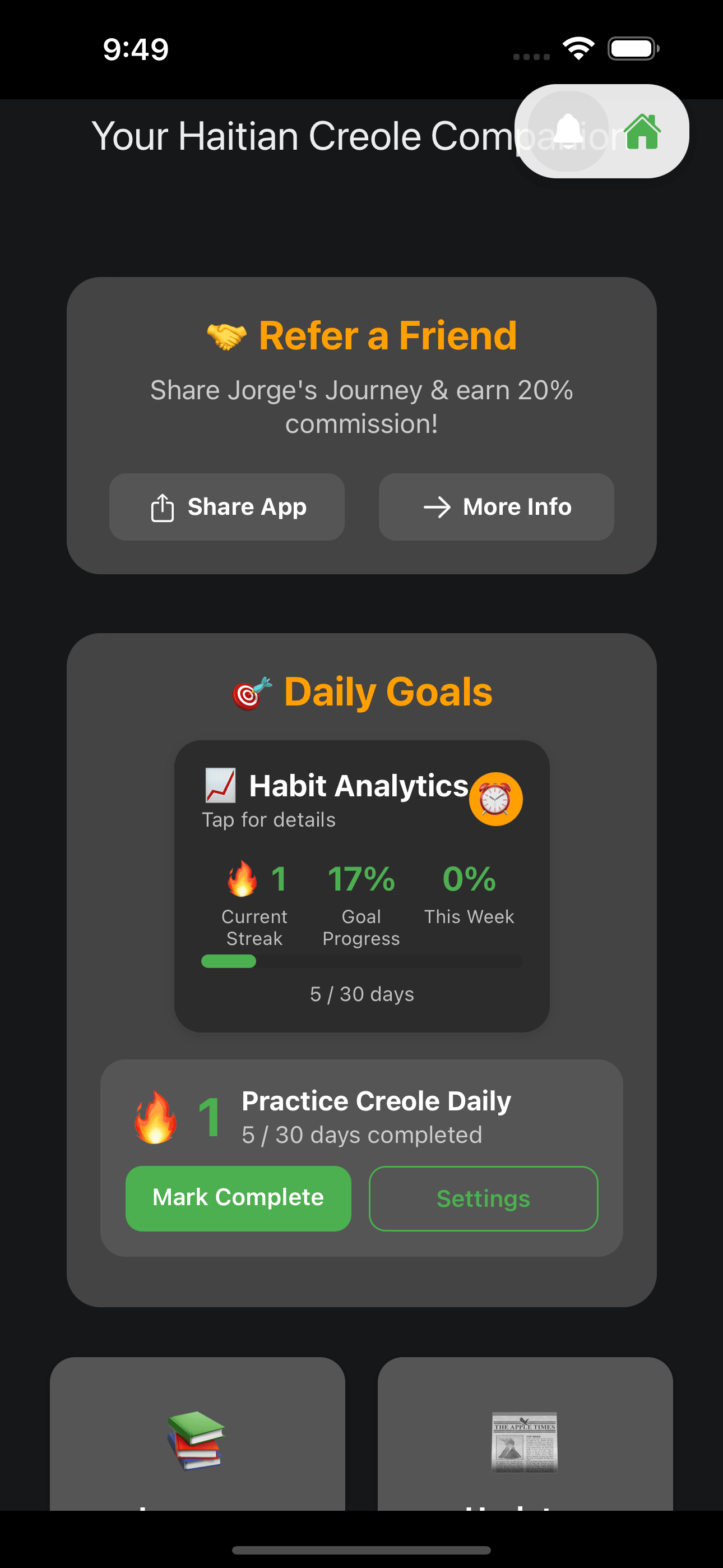This screenshot has width=723, height=1568.
Task: Open Daily Goals settings
Action: click(x=483, y=1198)
